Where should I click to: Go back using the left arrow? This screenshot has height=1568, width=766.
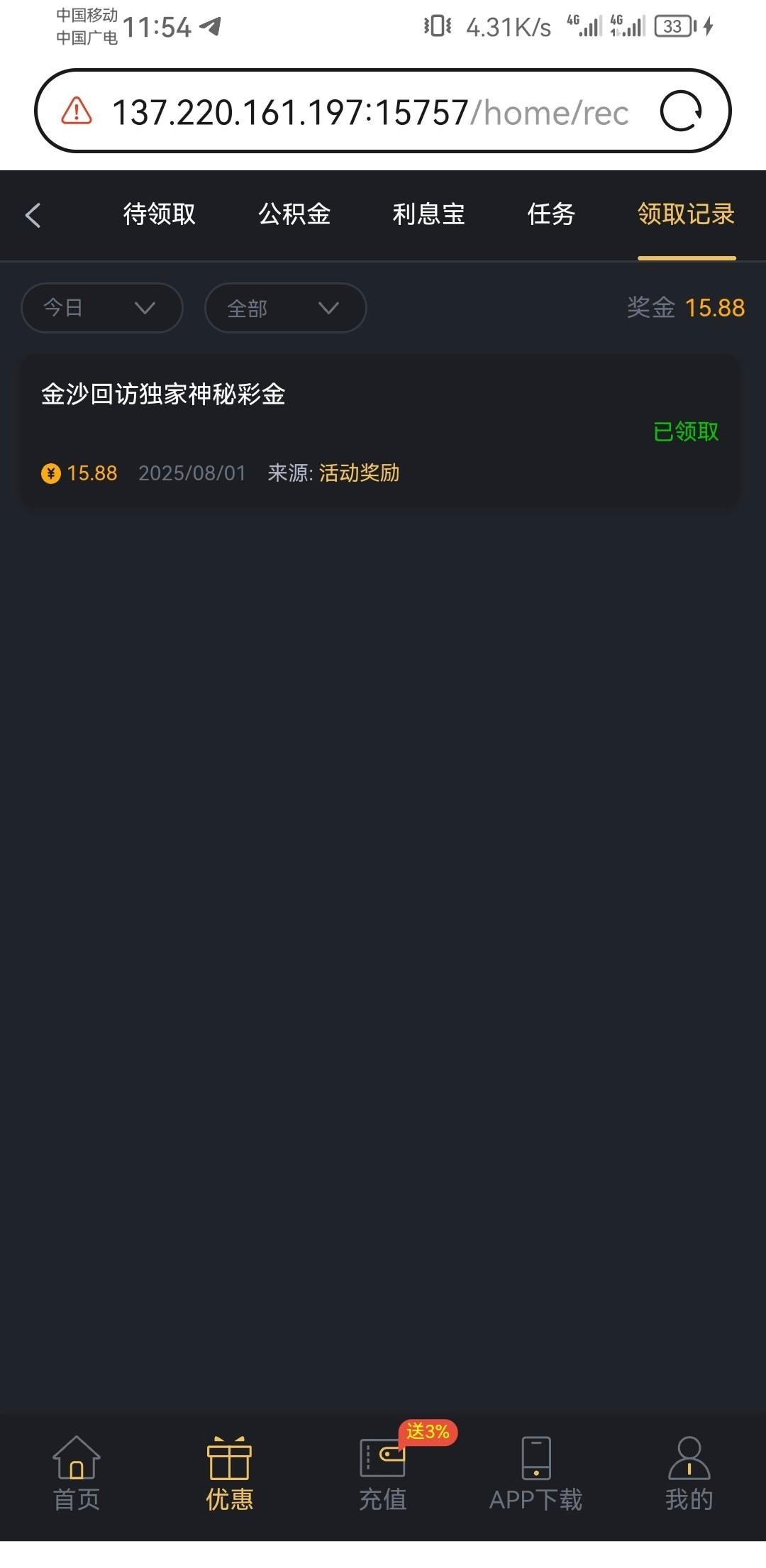(x=33, y=215)
